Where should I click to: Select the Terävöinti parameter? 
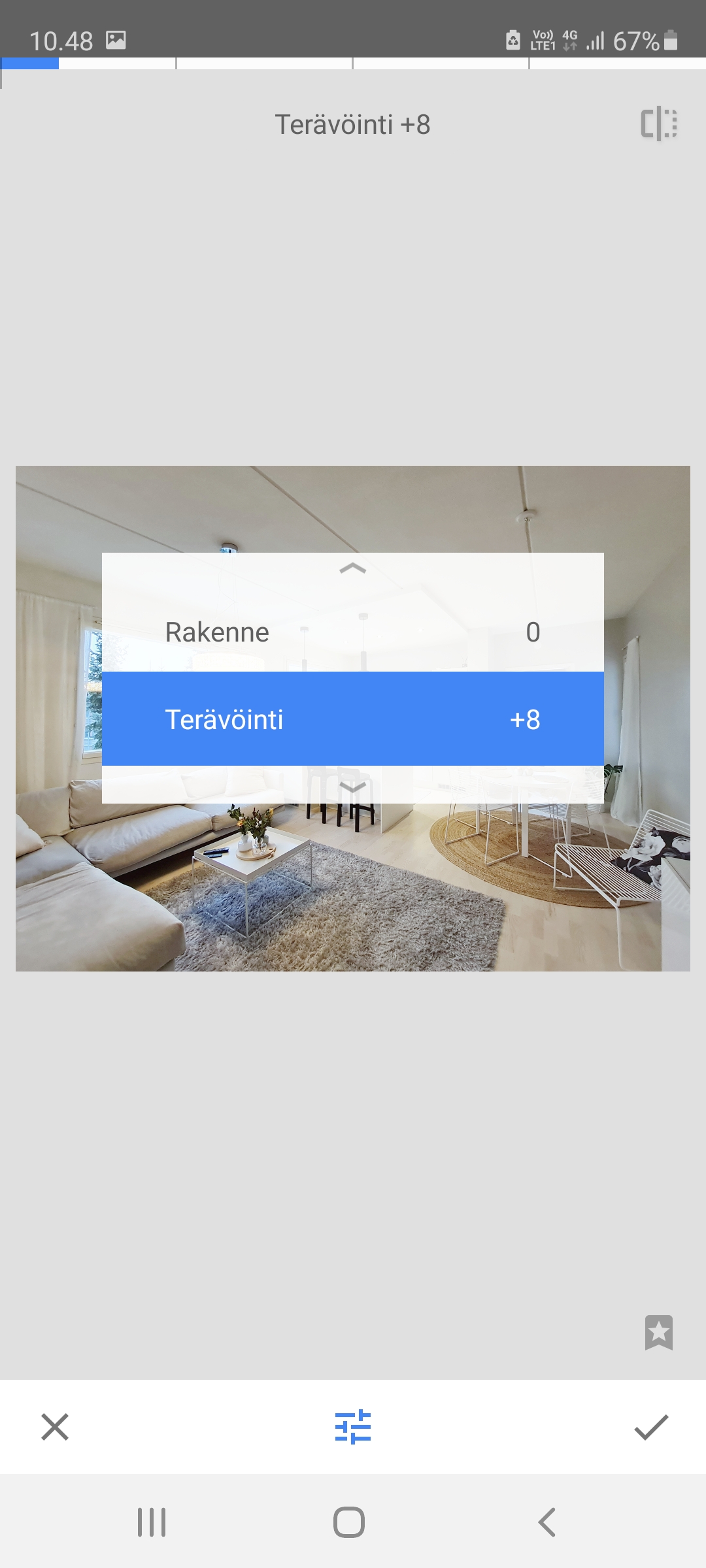pyautogui.click(x=353, y=719)
